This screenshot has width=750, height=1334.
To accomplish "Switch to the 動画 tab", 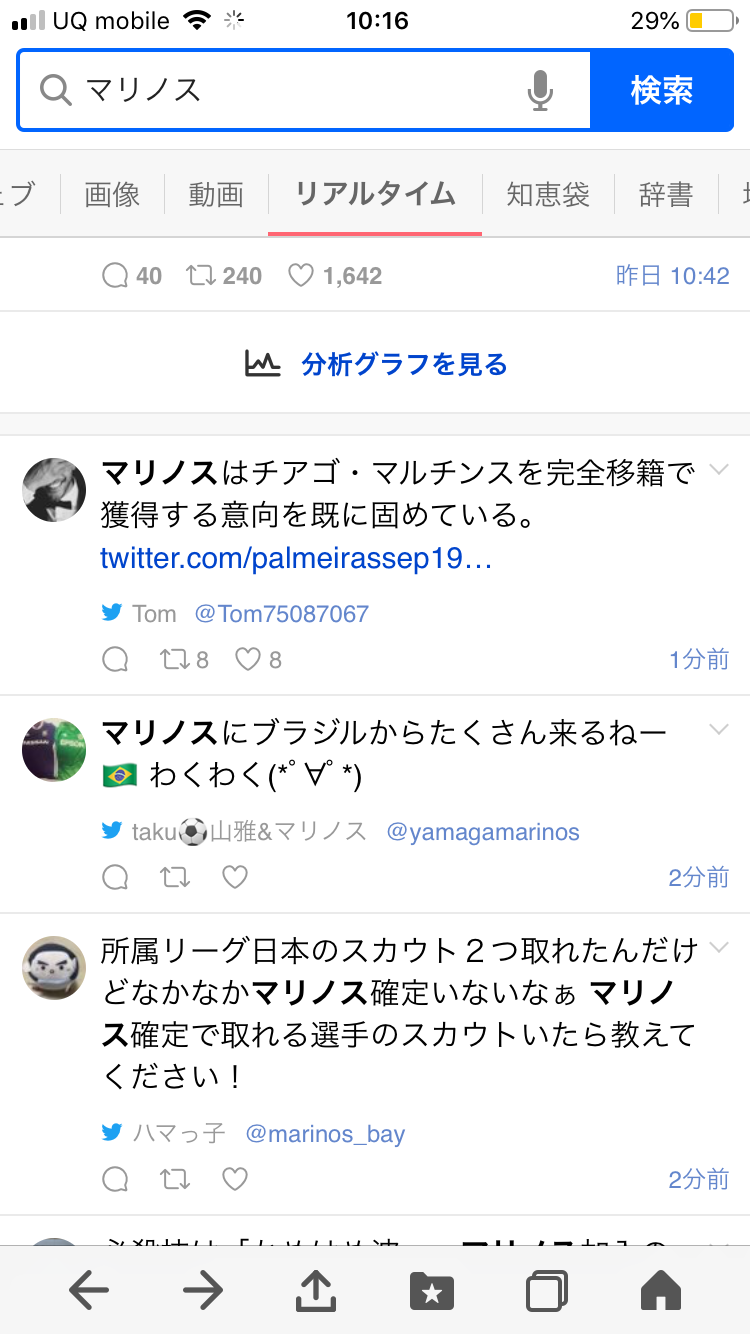I will click(x=216, y=194).
